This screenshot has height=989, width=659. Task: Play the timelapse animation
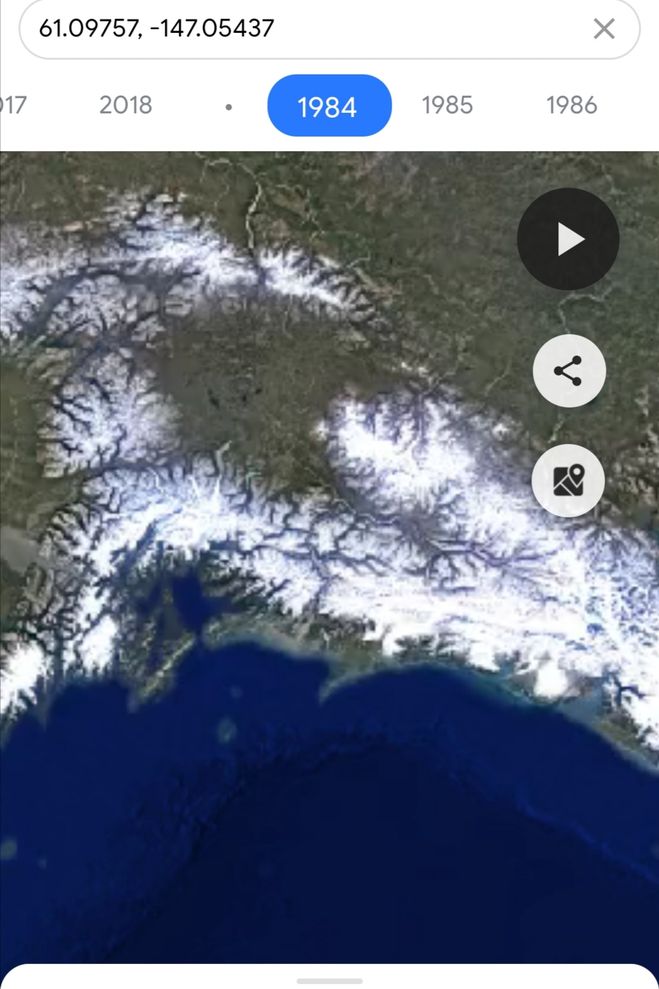pos(568,239)
